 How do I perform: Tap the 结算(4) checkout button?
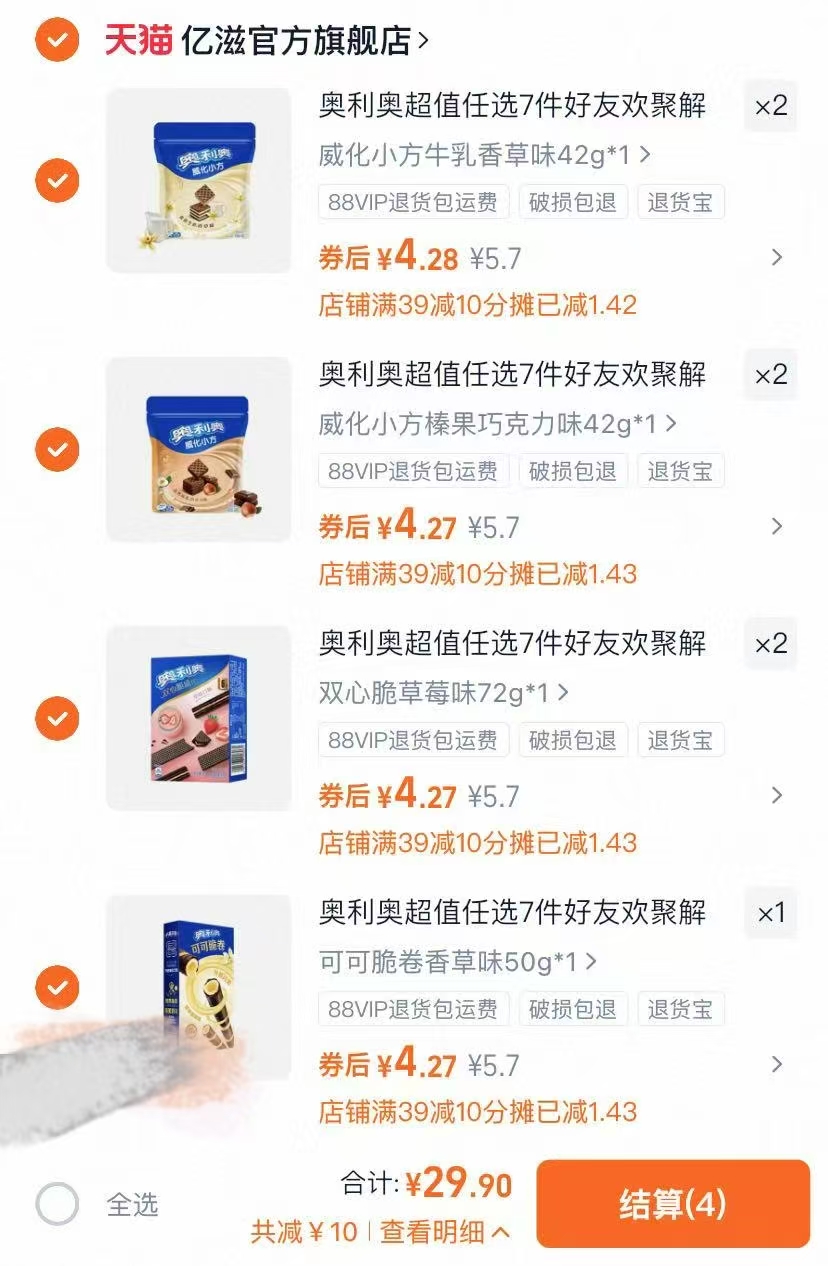[x=671, y=1205]
